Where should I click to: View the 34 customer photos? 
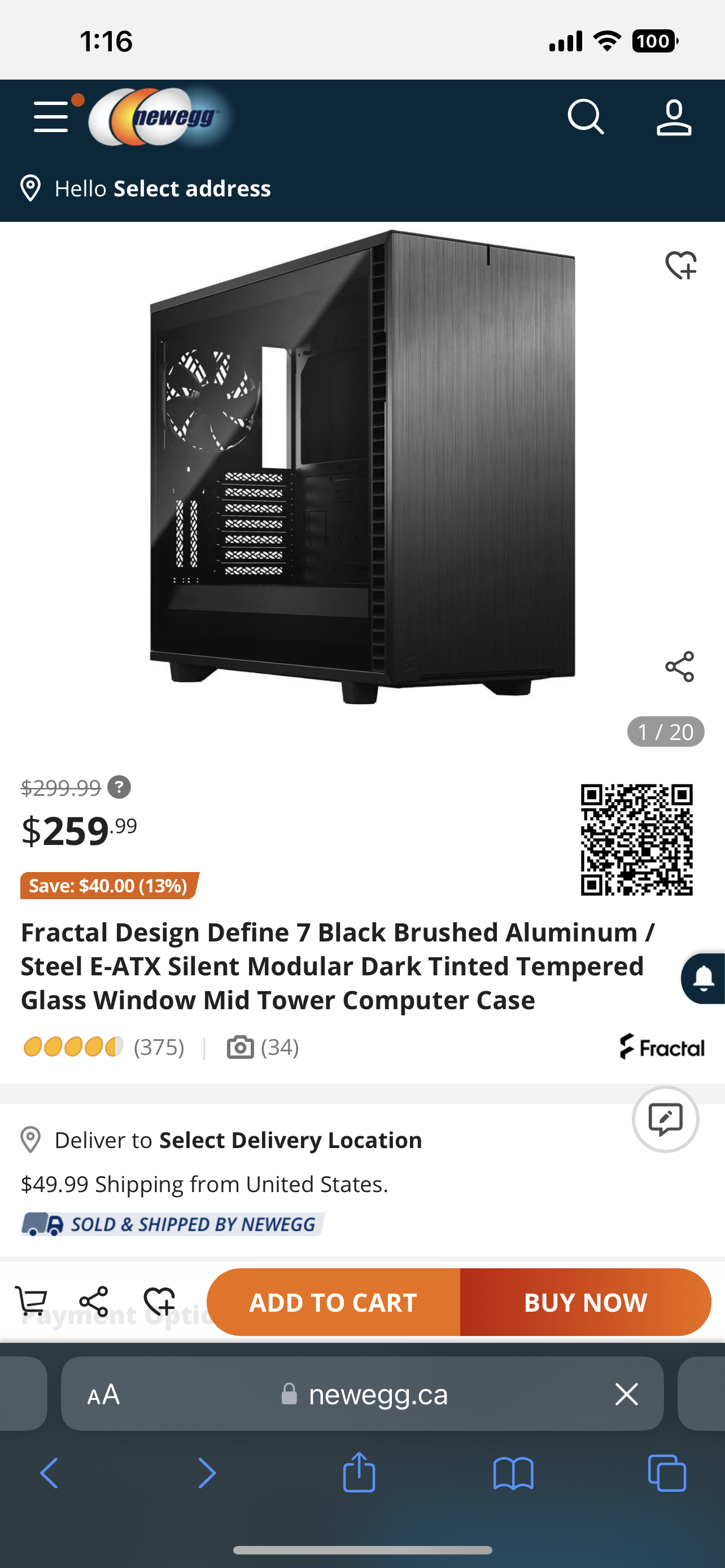coord(263,1048)
